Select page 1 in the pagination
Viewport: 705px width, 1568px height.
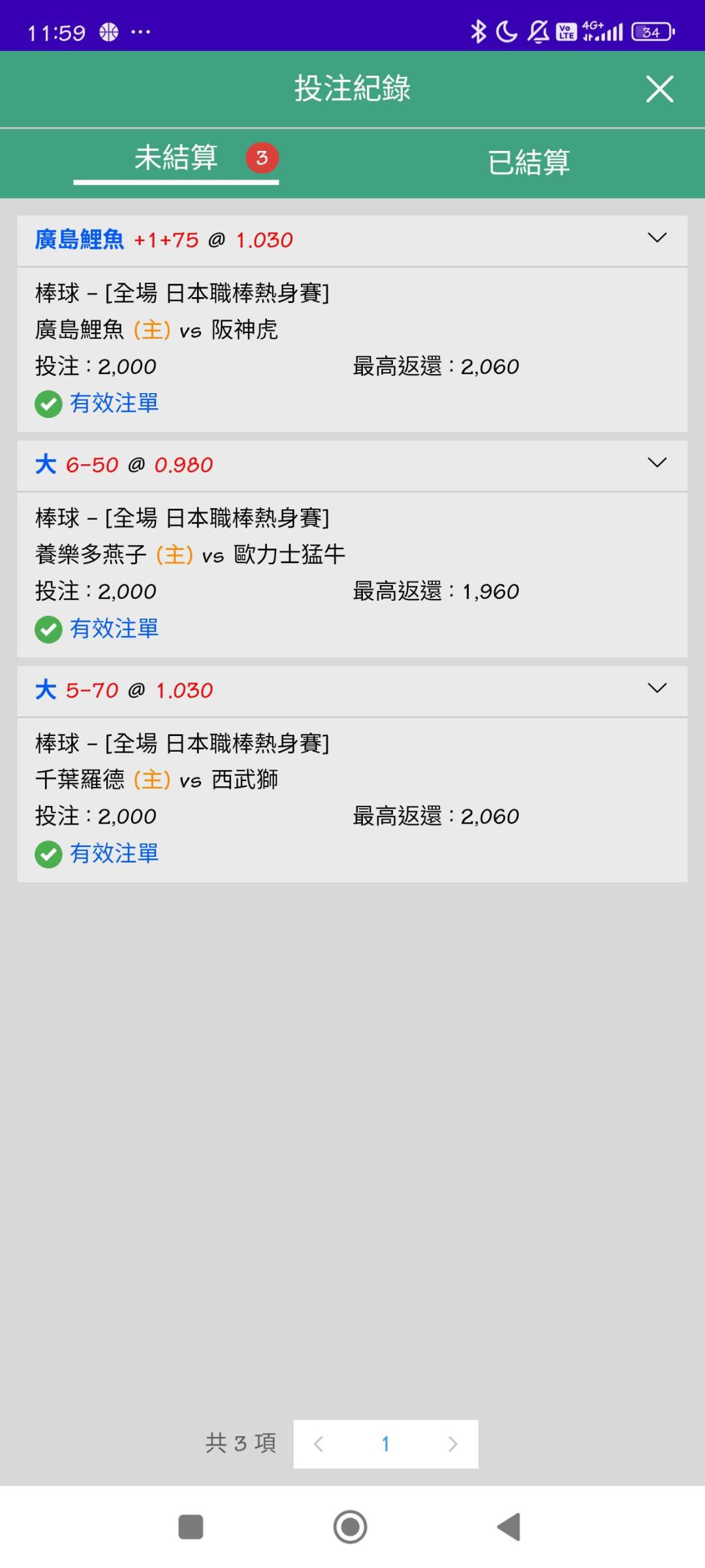[385, 1444]
